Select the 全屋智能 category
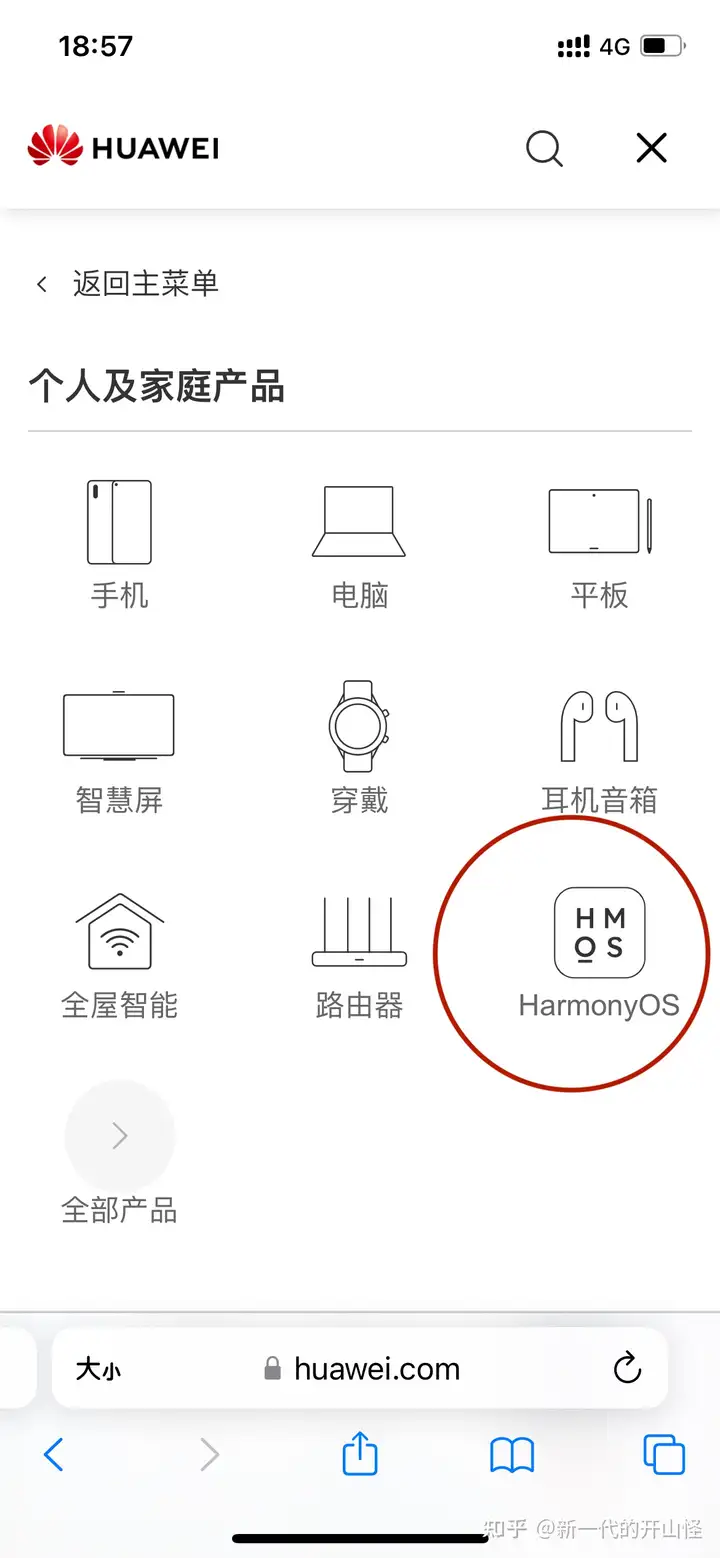 pos(119,953)
